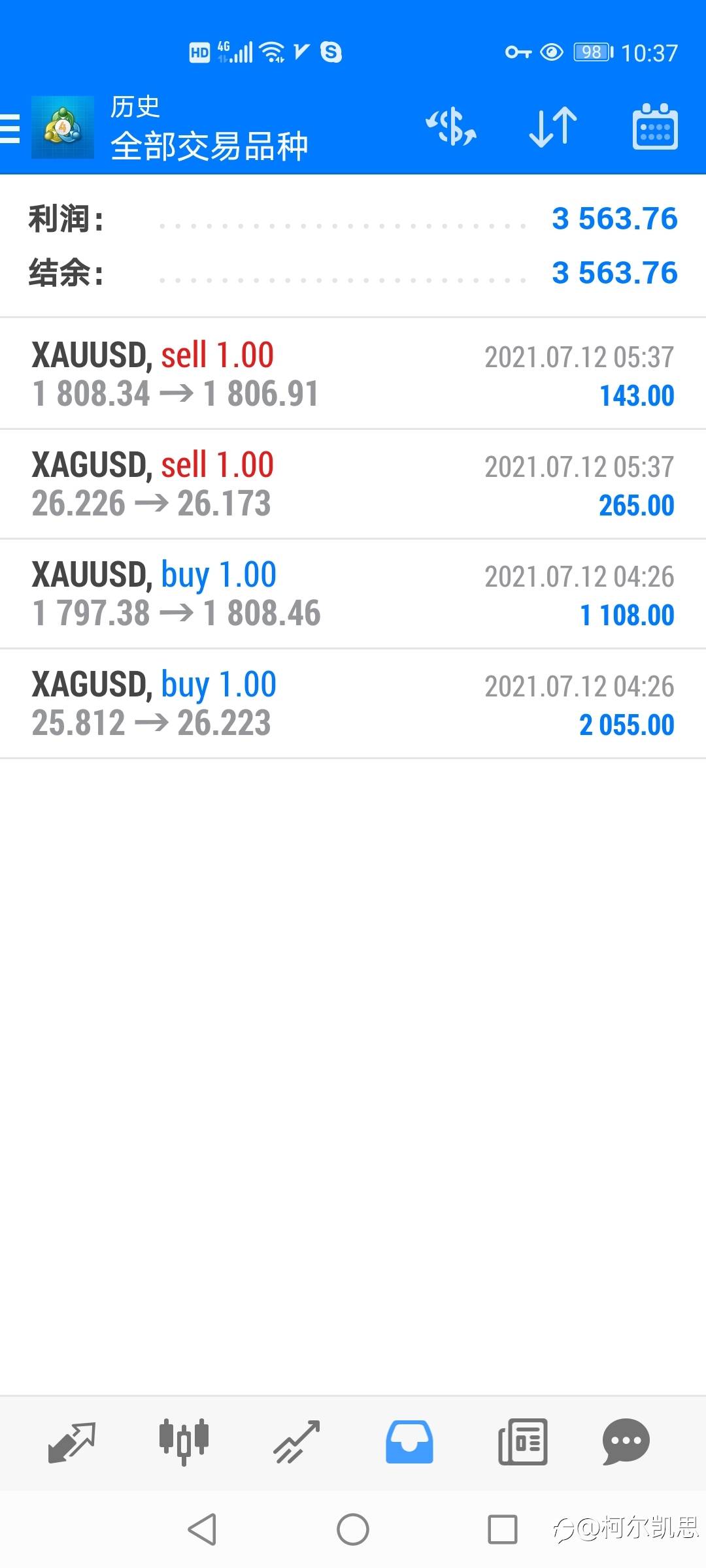706x1568 pixels.
Task: Switch to the news tab
Action: tap(523, 1442)
